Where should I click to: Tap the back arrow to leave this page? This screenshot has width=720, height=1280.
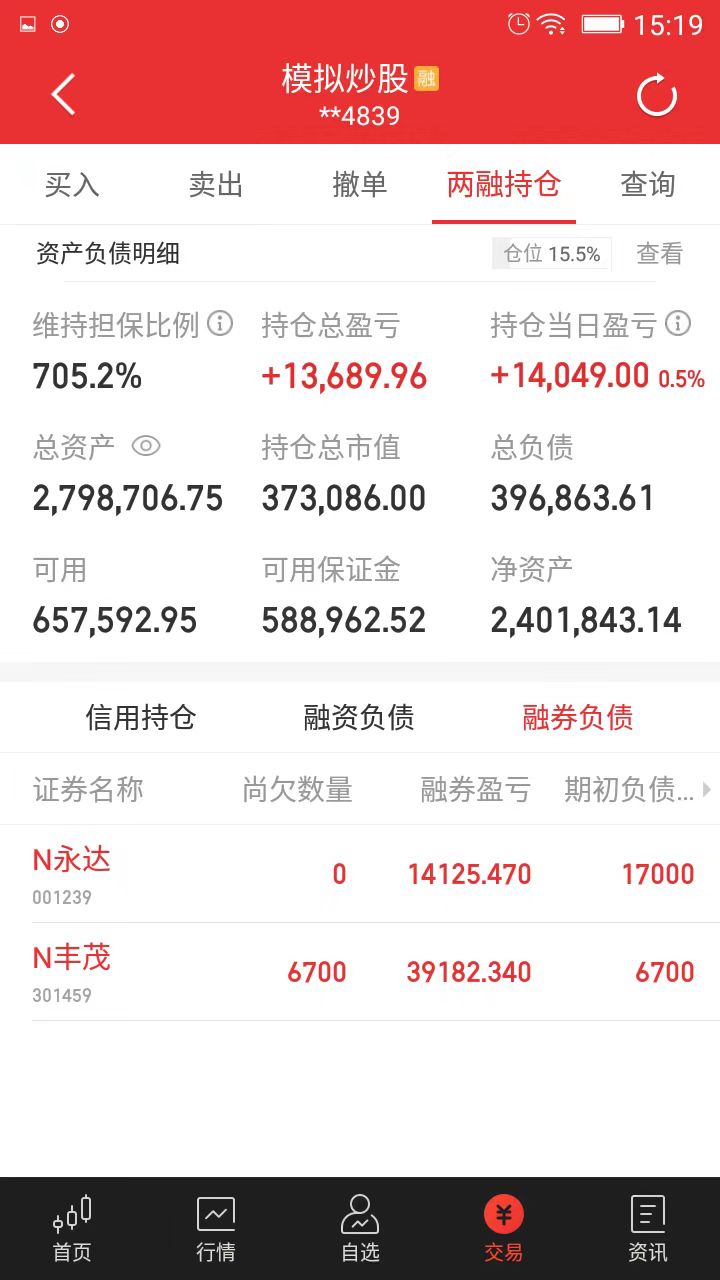click(x=62, y=92)
